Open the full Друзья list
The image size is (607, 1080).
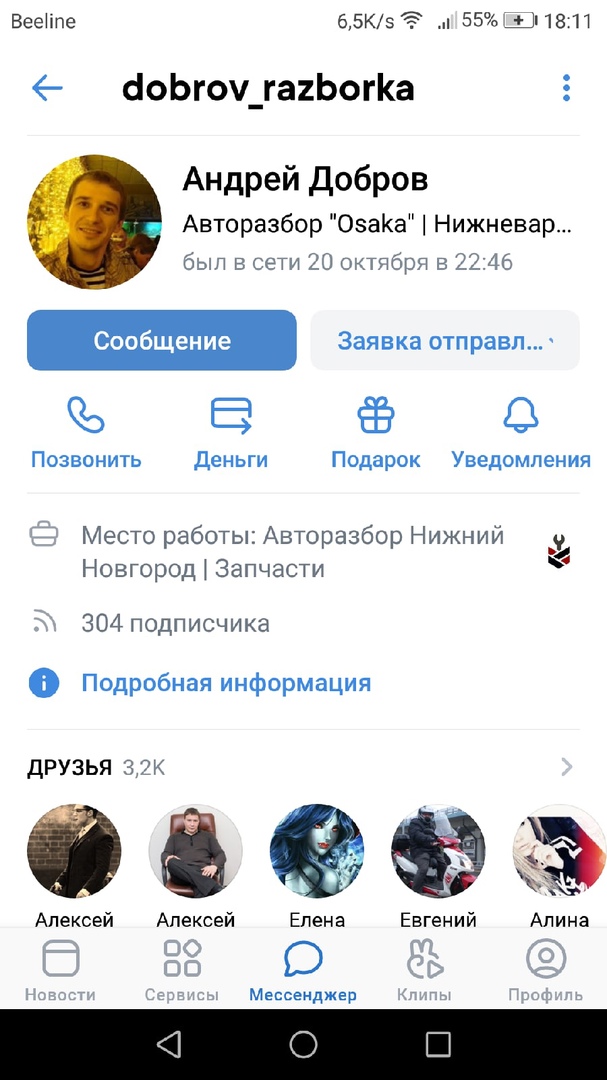566,768
